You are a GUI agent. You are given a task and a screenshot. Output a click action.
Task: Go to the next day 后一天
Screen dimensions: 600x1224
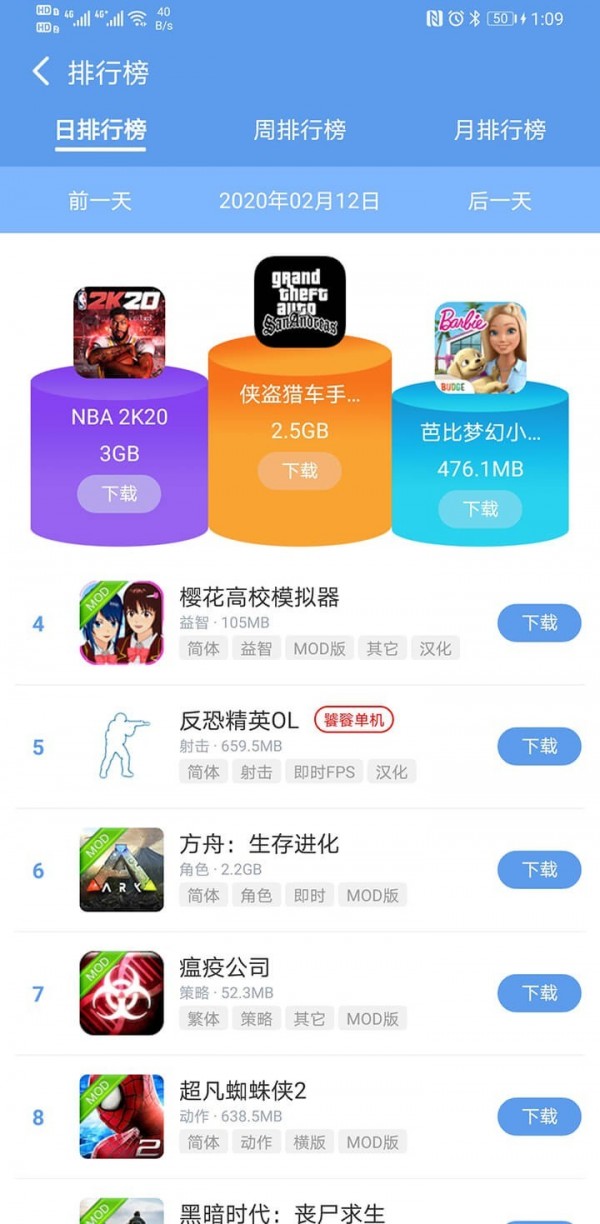499,201
